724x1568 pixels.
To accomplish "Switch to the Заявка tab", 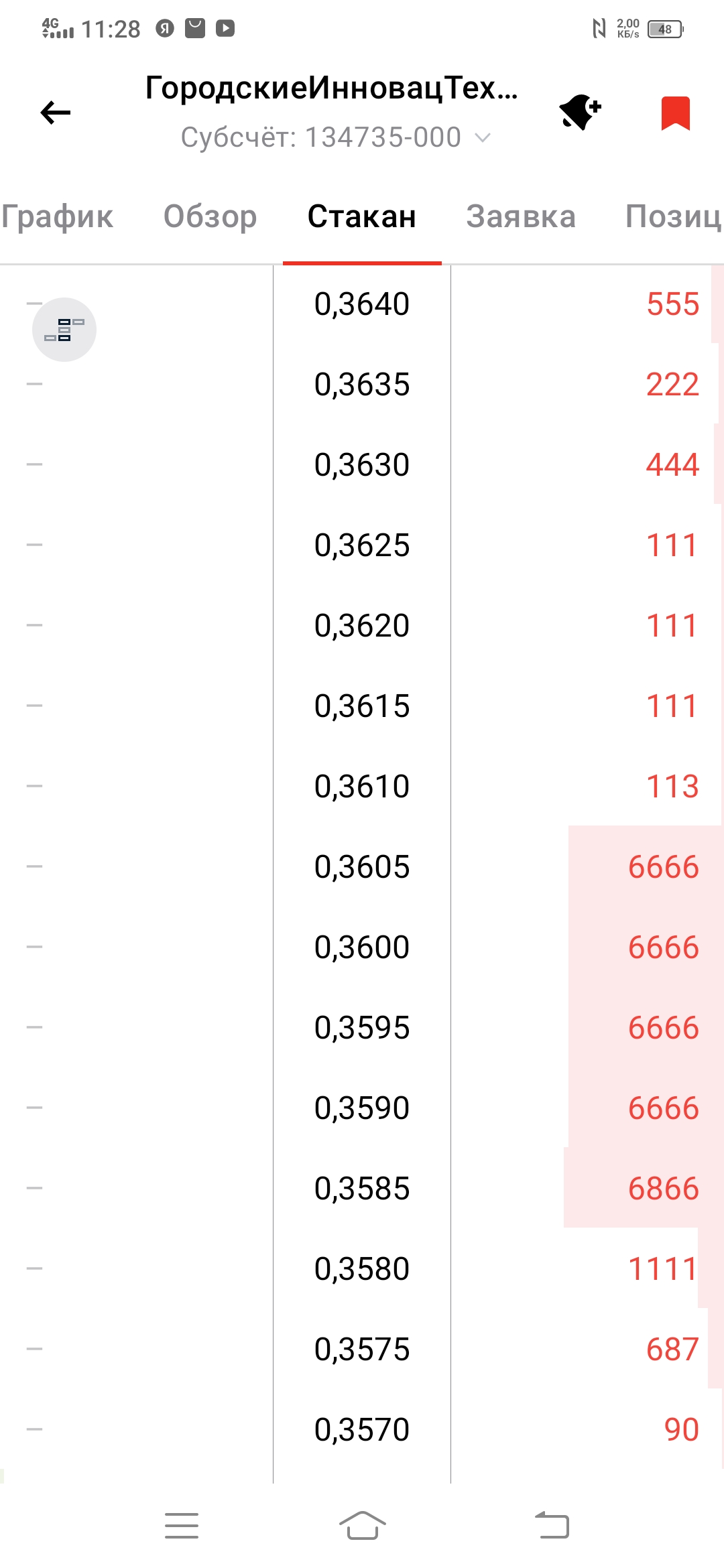I will pos(521,216).
